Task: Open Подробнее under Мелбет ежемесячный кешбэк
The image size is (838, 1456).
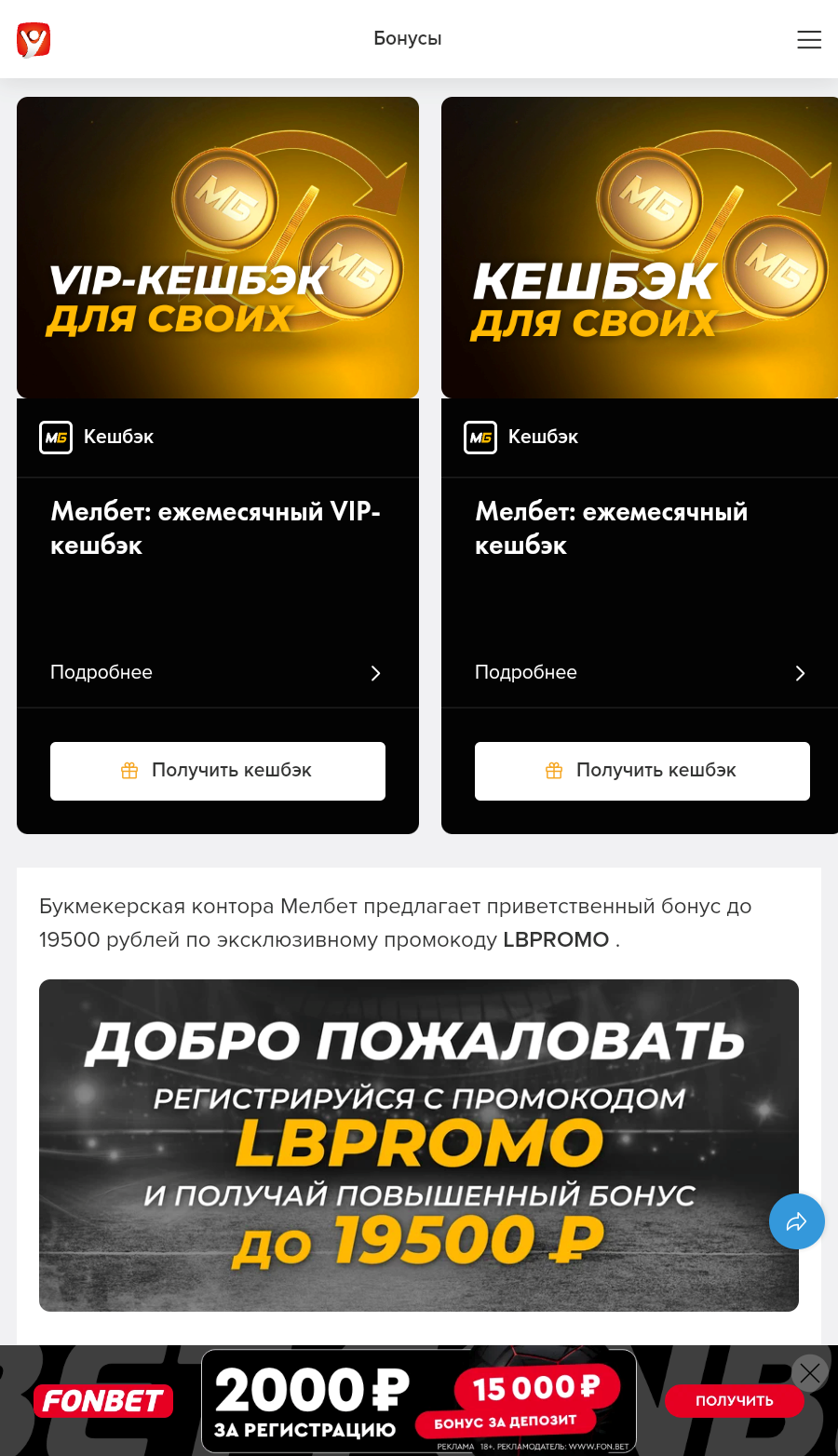Action: point(641,673)
